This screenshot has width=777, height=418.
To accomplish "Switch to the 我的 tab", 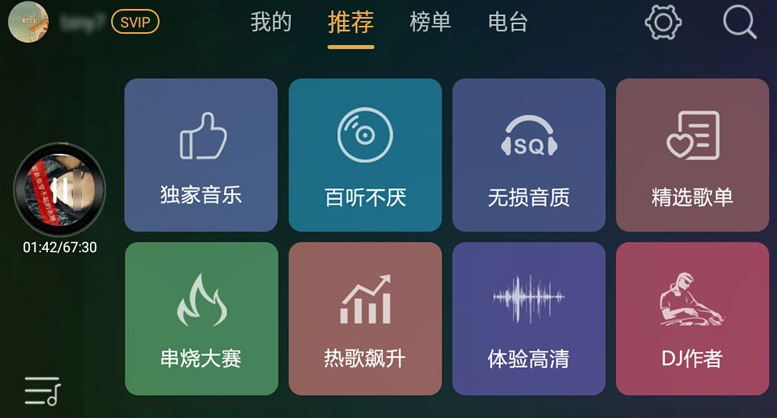I will [x=270, y=22].
